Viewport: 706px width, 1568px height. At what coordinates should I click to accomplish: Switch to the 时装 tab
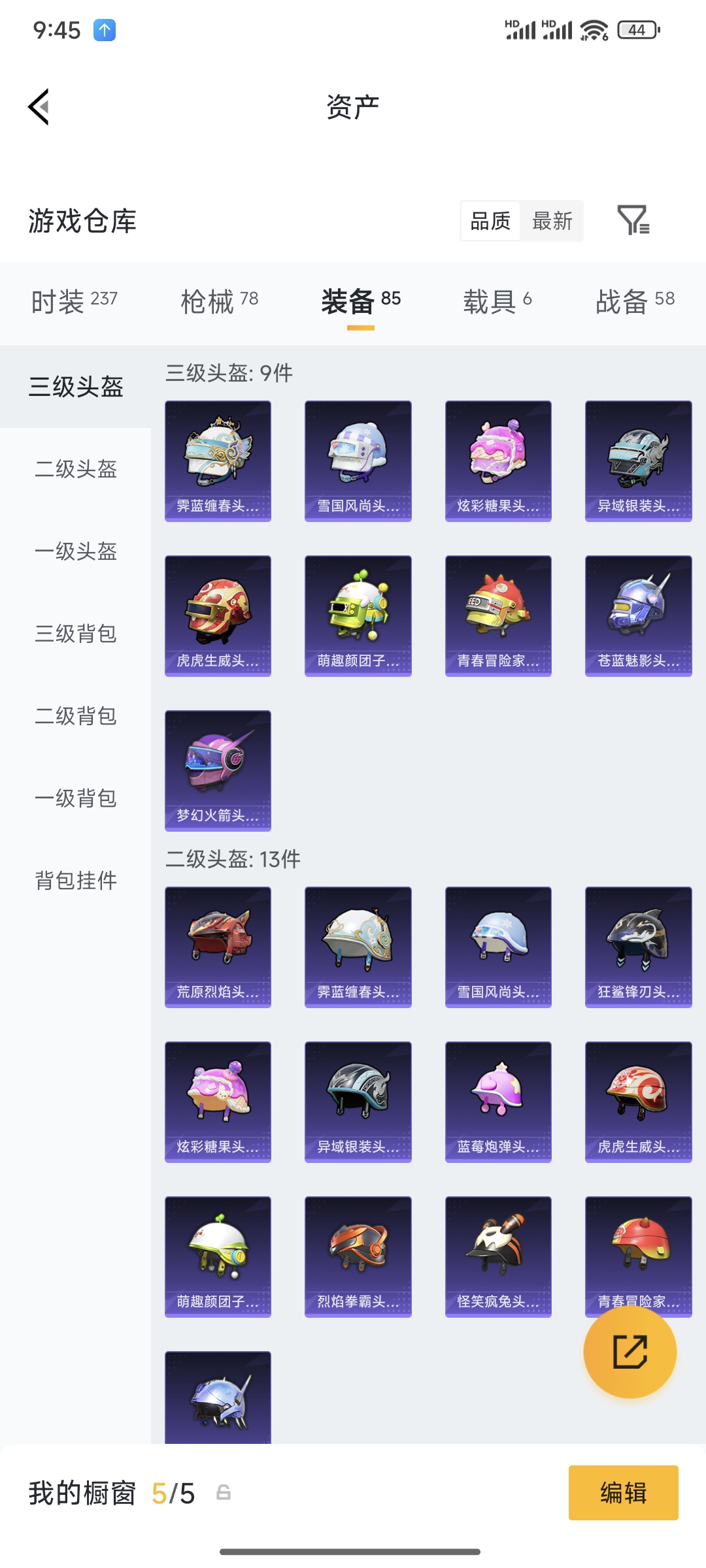(x=74, y=301)
